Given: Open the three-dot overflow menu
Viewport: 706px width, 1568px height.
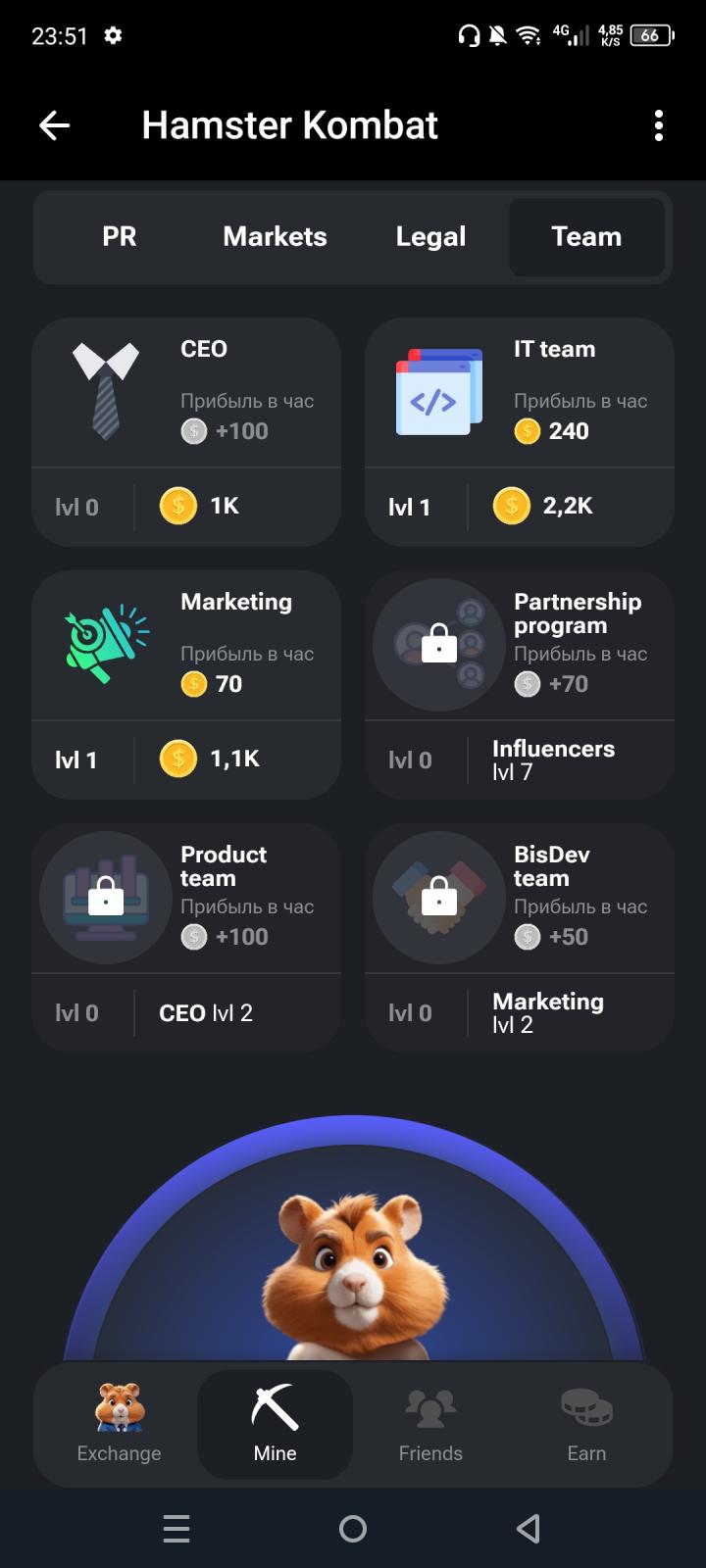Looking at the screenshot, I should [x=658, y=125].
